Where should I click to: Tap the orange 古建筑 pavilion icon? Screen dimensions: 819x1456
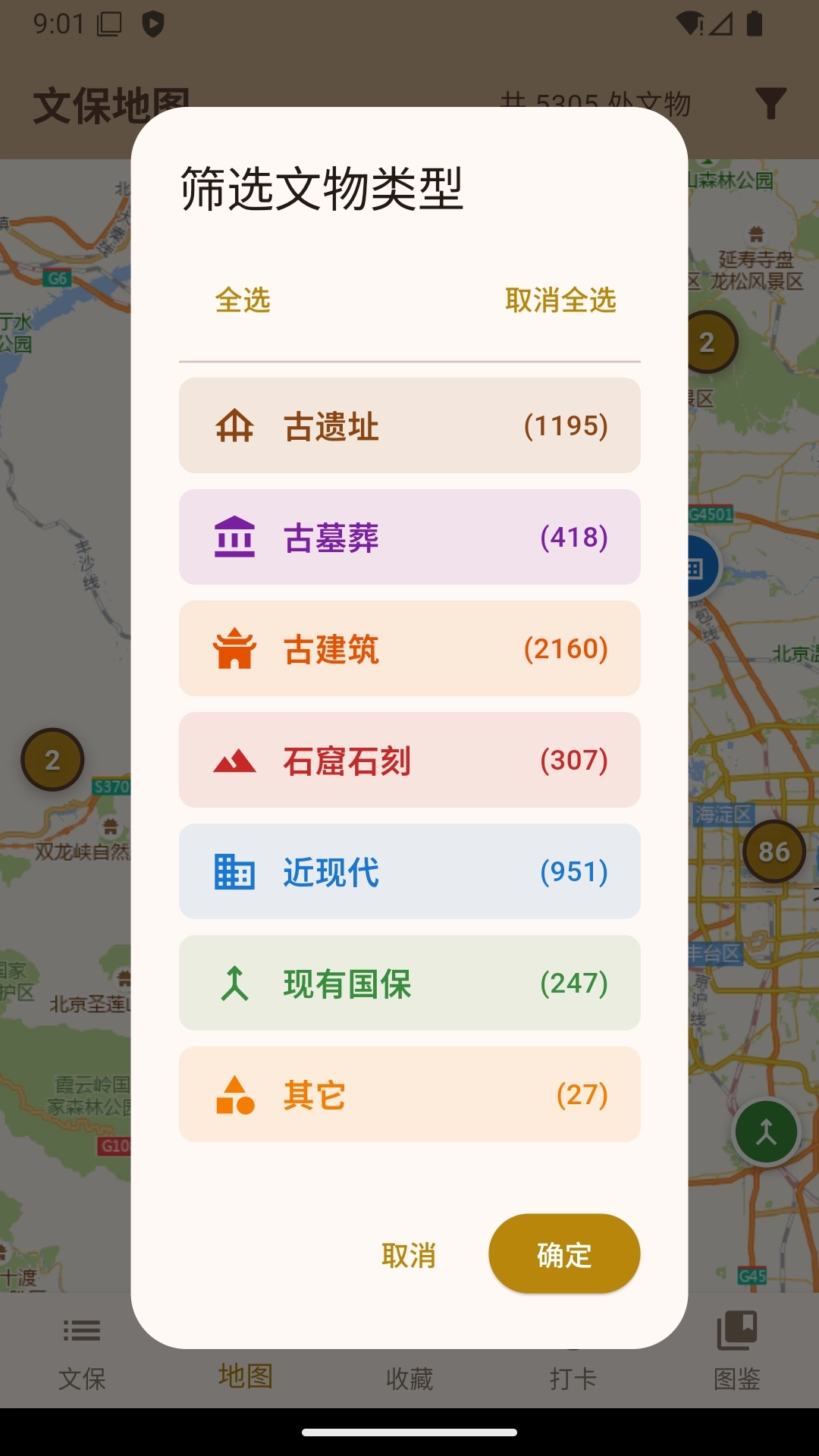[x=234, y=648]
